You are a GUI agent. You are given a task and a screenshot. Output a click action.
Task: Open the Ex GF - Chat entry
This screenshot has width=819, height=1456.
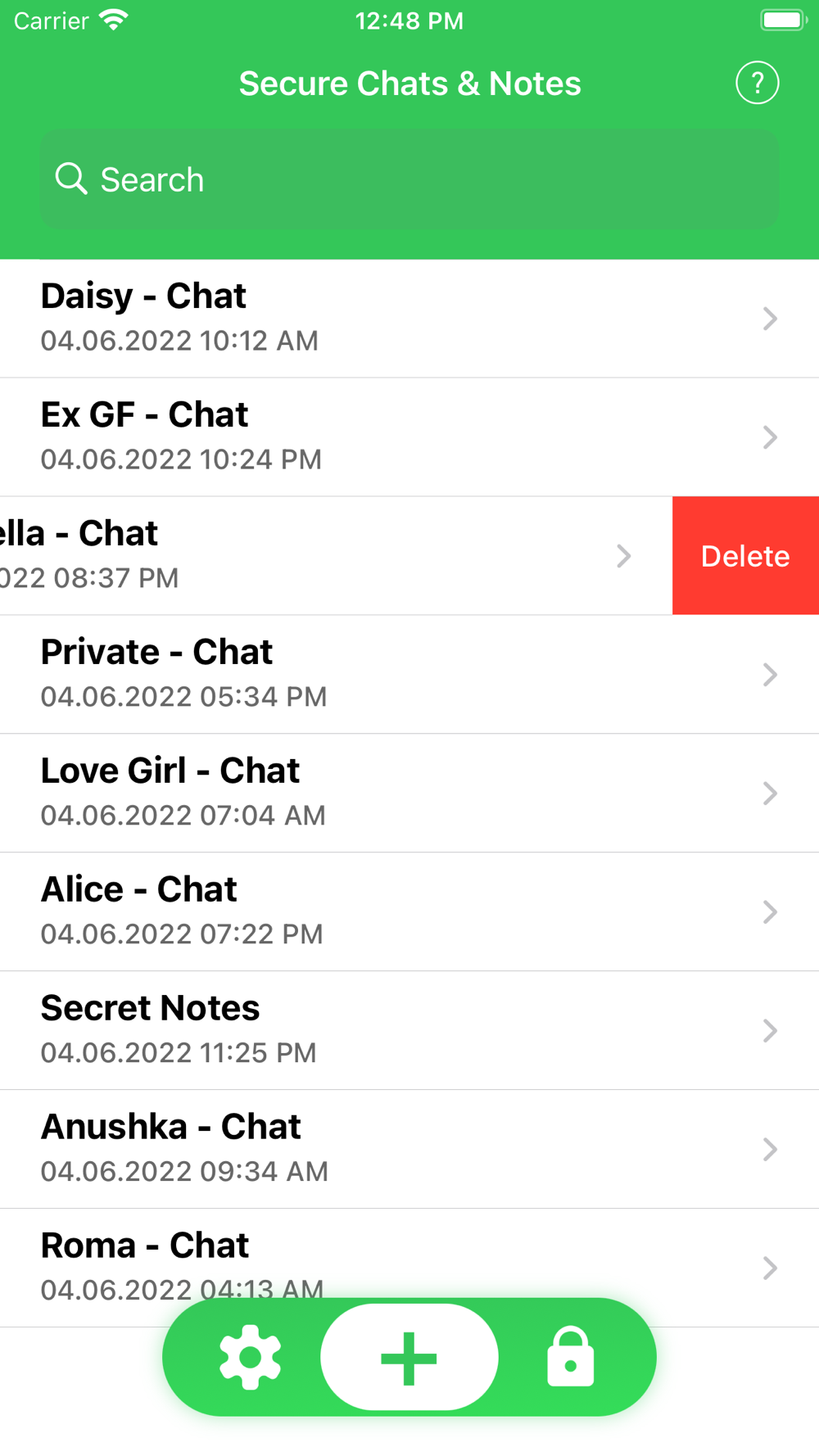[x=409, y=437]
